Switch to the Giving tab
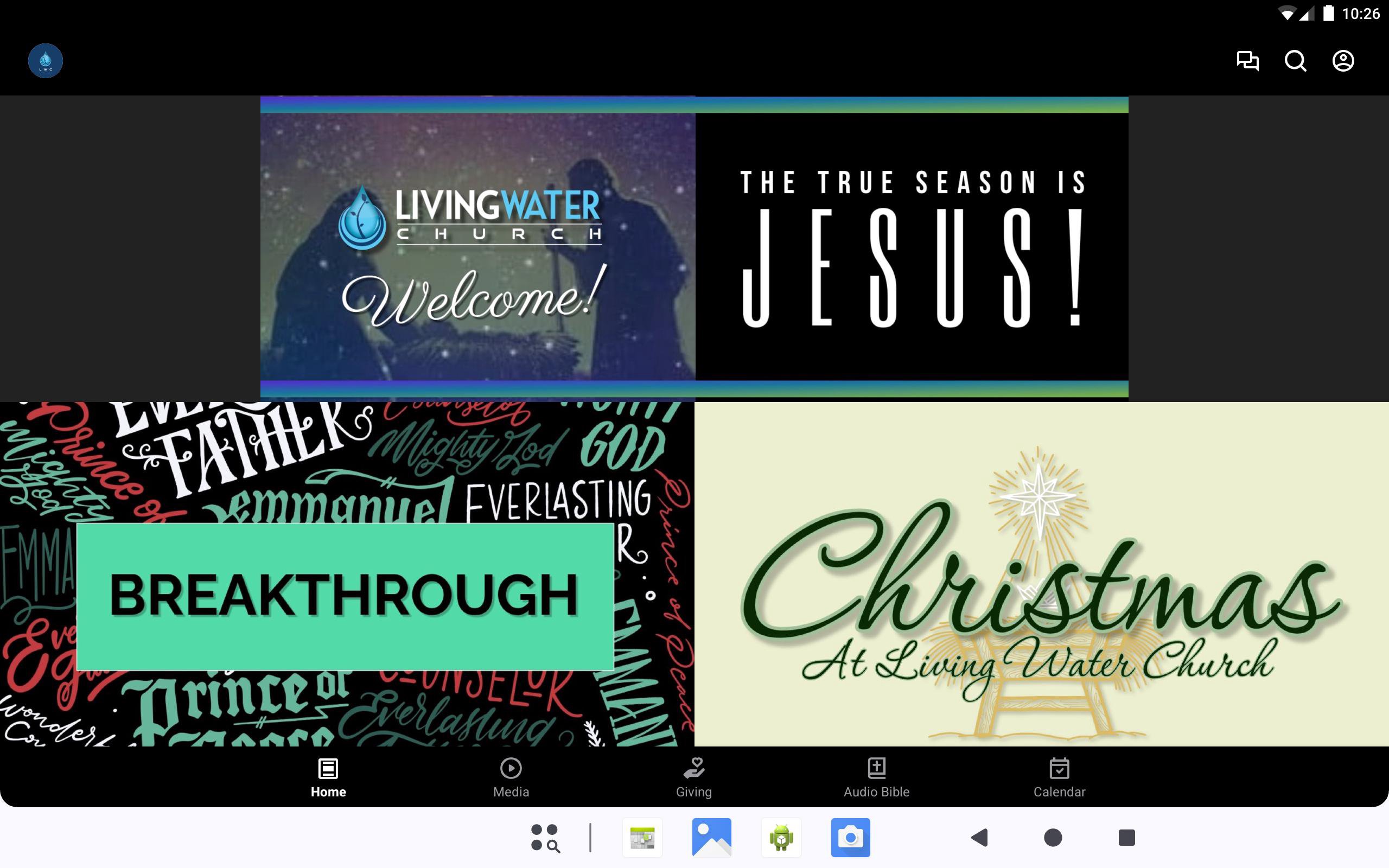The width and height of the screenshot is (1389, 868). [694, 777]
